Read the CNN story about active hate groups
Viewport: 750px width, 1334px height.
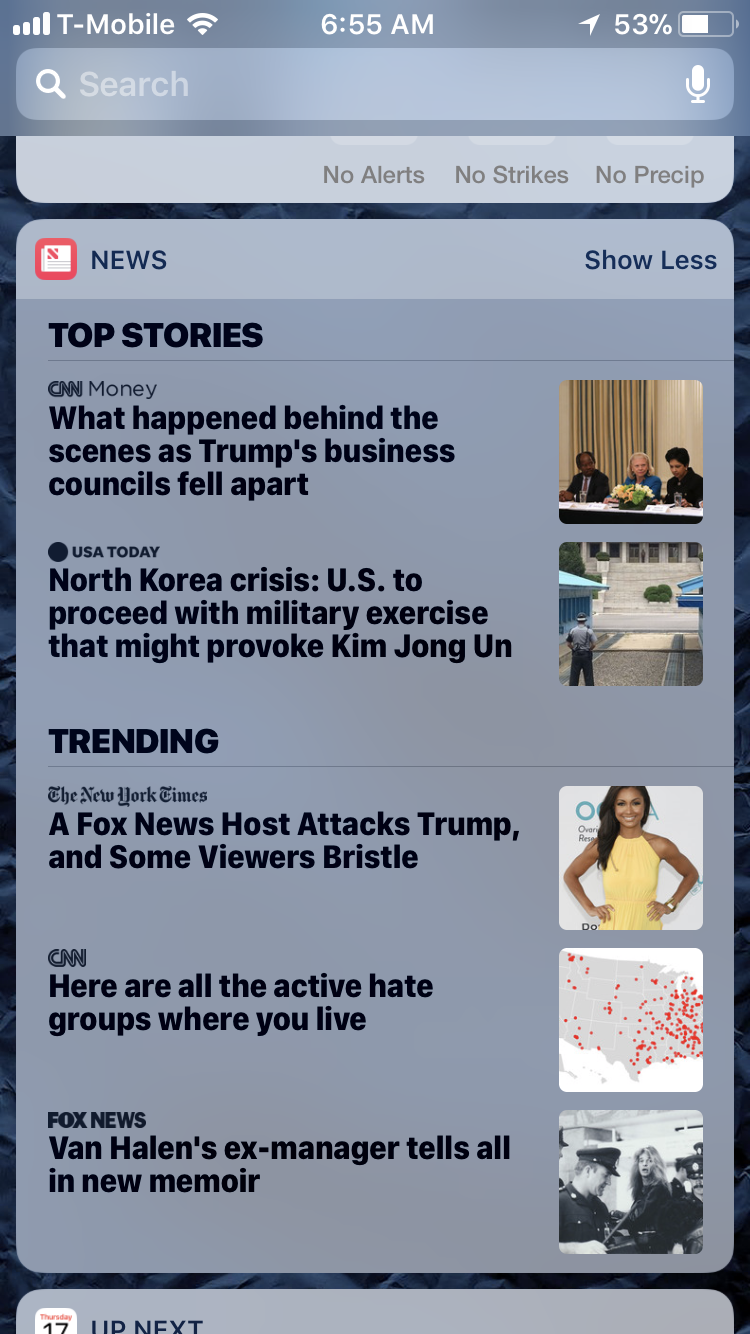[x=375, y=1019]
